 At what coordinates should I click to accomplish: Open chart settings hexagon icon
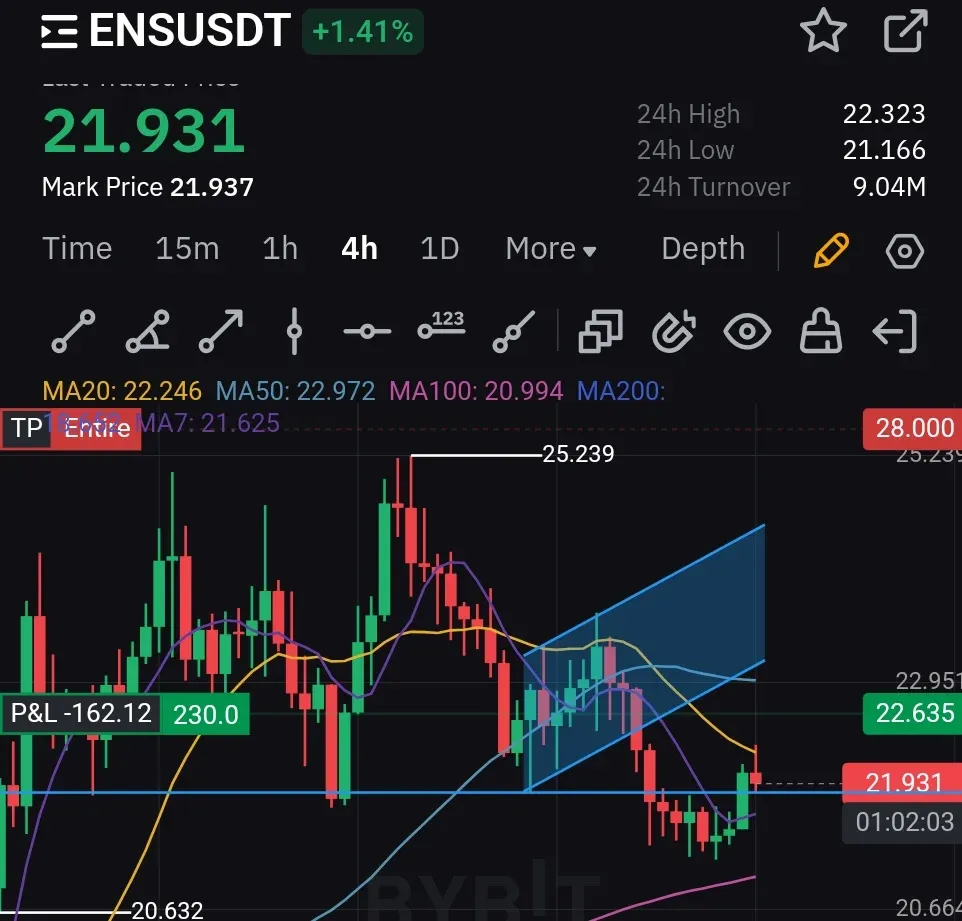point(905,251)
